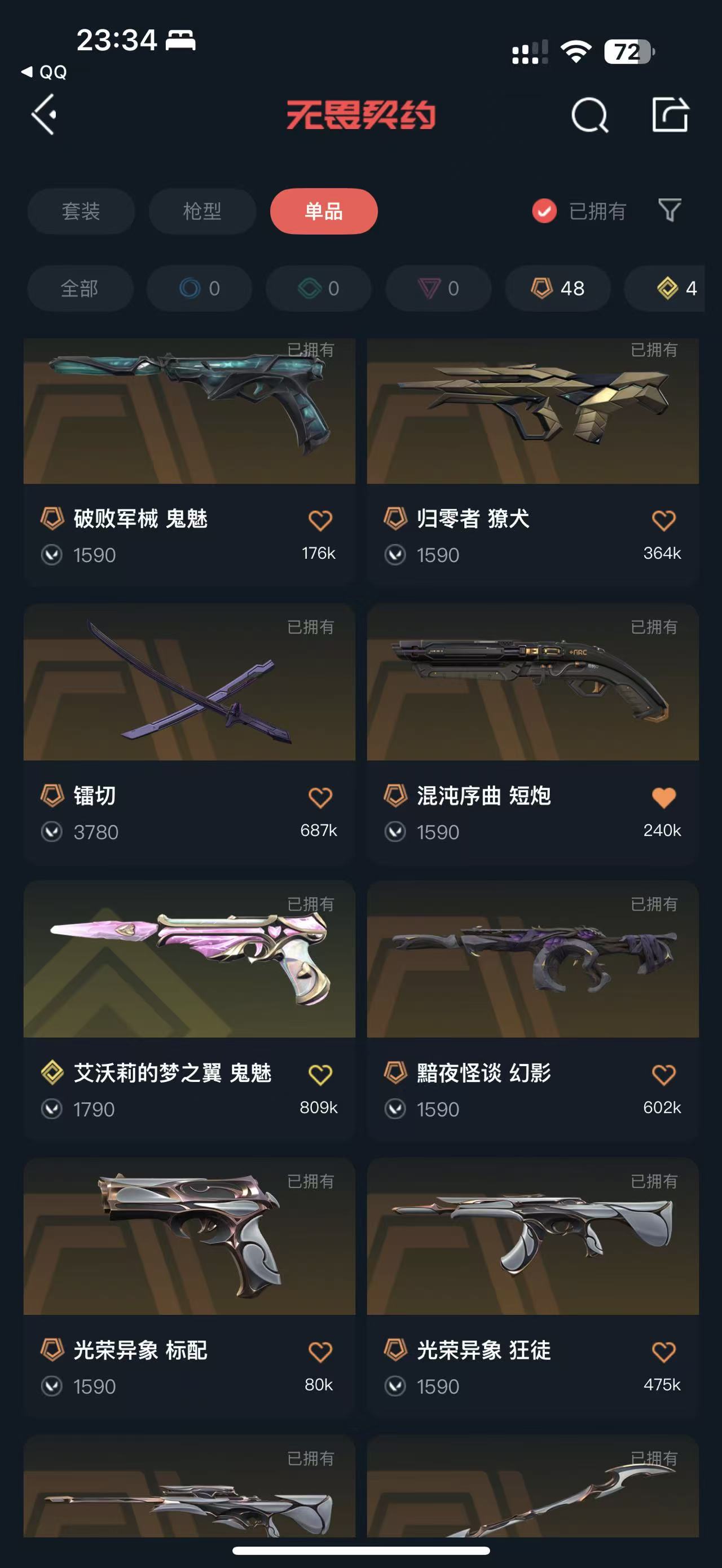Select the 全部 rarity chip
The image size is (722, 1568).
pos(80,289)
